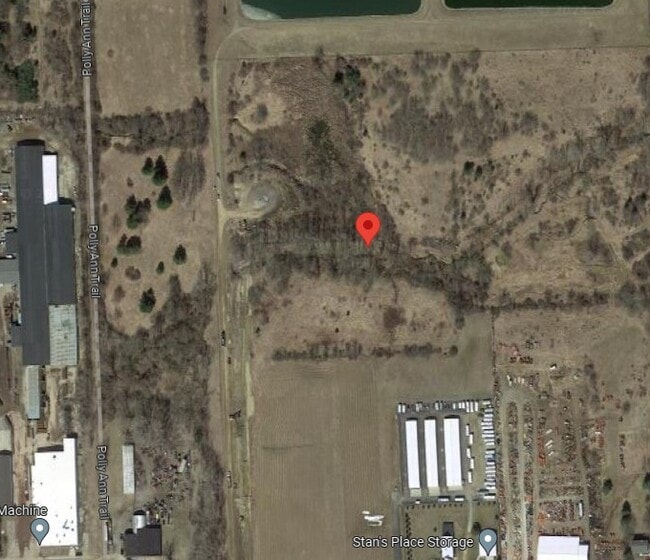
Task: Tap the red dropped location pin
Action: pos(368,227)
